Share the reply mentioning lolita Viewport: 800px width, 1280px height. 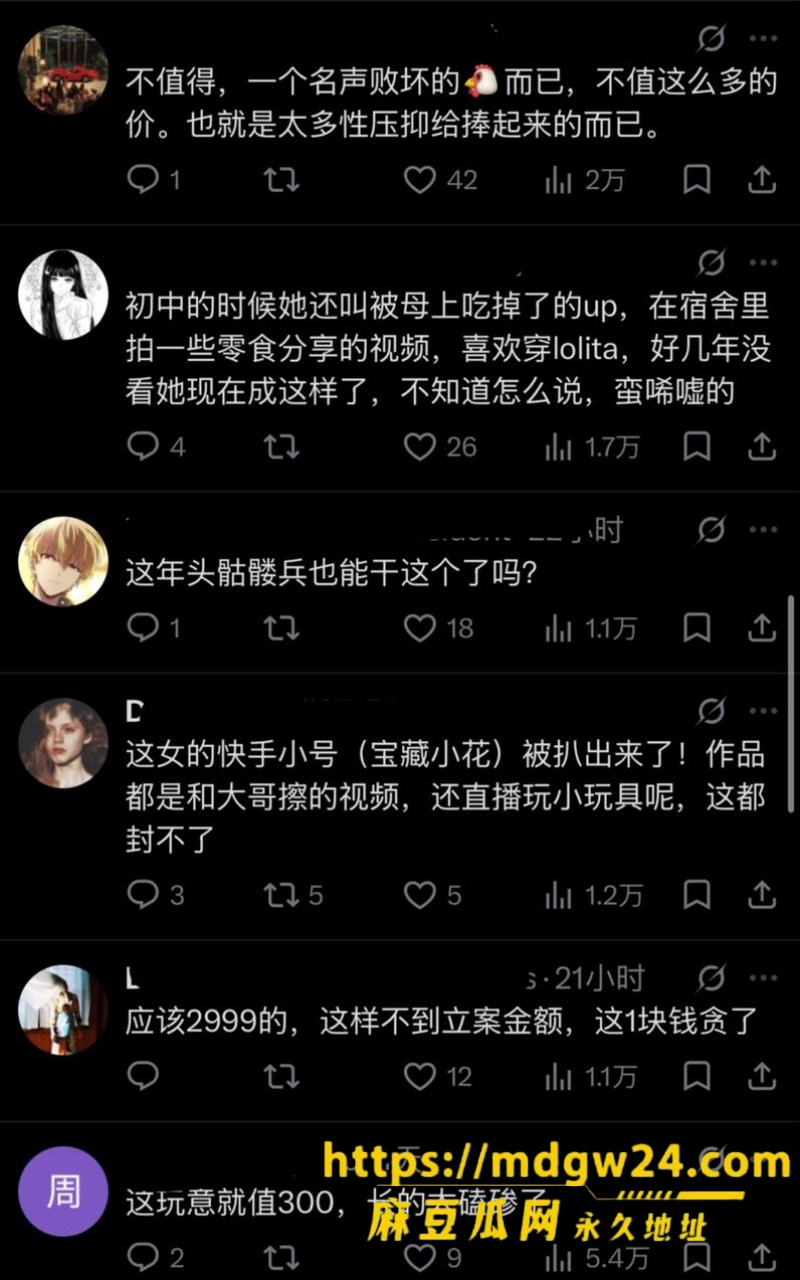762,447
